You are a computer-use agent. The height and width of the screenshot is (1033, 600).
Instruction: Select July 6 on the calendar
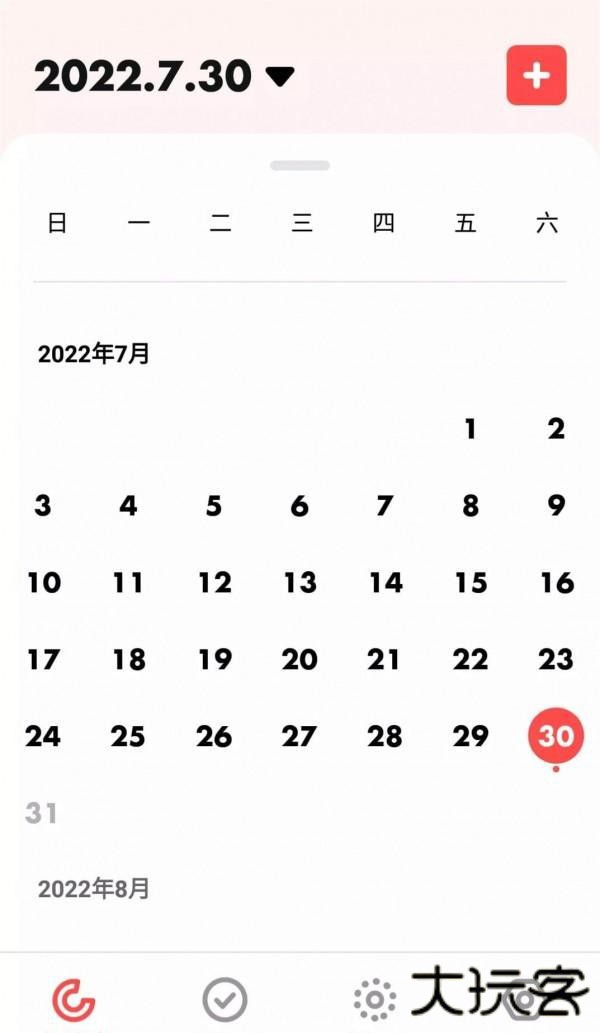299,506
